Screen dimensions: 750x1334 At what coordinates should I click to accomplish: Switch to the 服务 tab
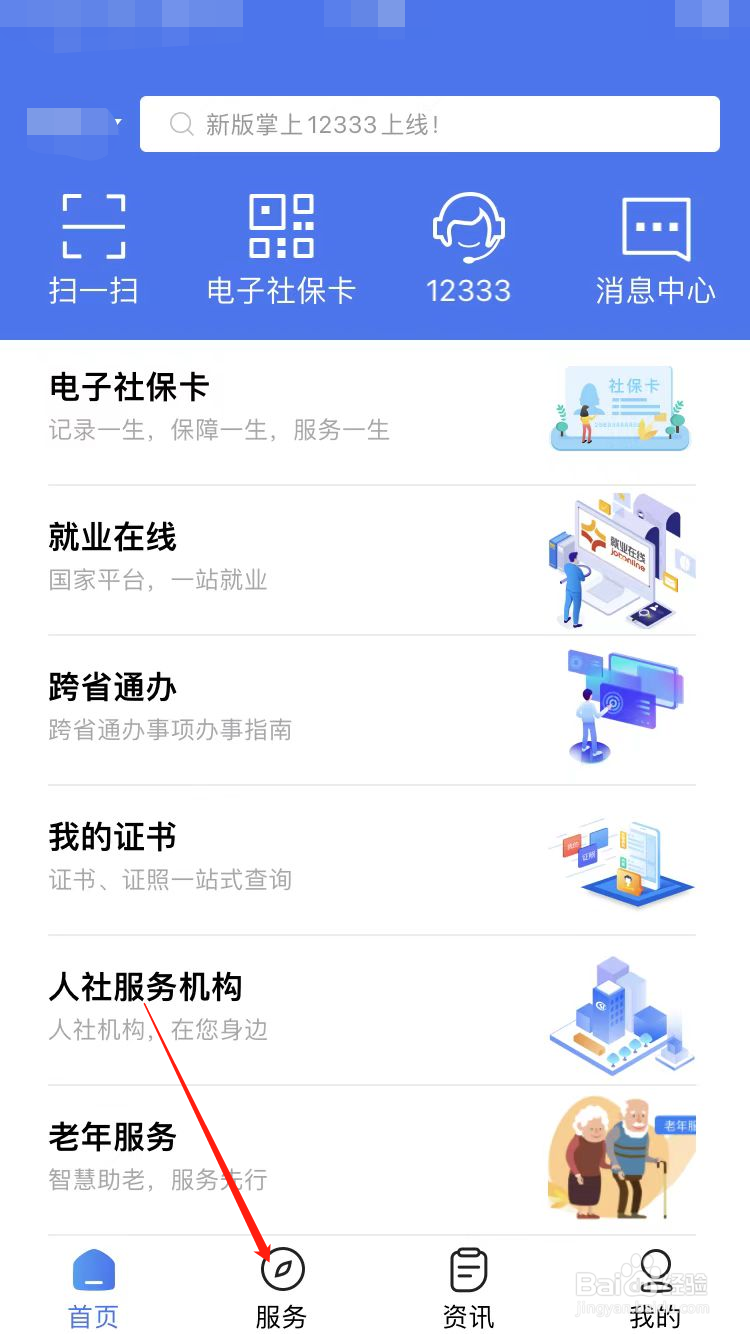281,1288
